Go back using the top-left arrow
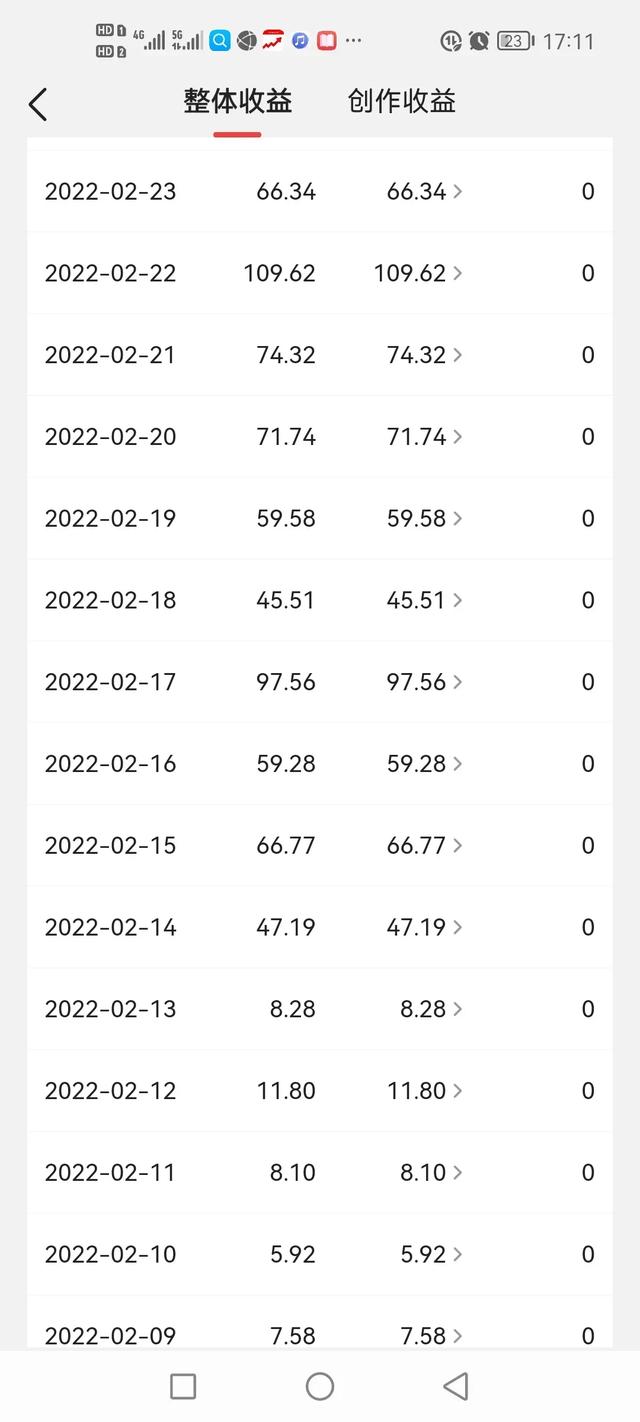The width and height of the screenshot is (640, 1422). 37,104
